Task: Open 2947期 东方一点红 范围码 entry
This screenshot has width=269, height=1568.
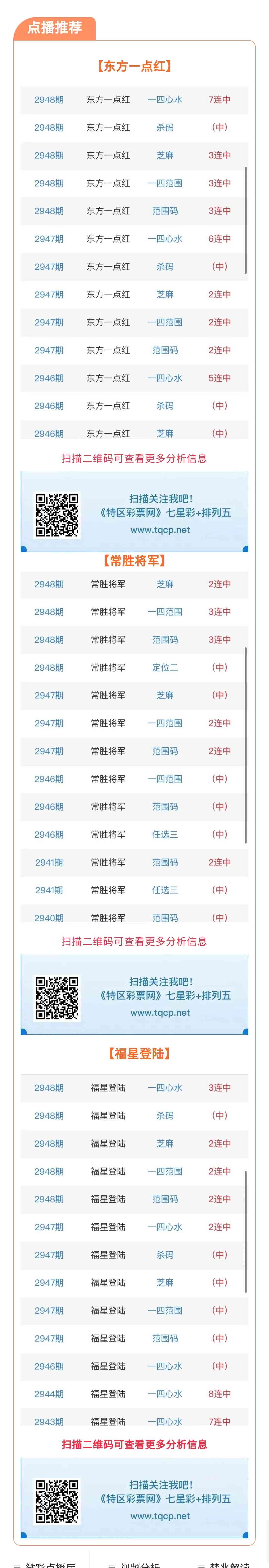Action: pyautogui.click(x=134, y=351)
